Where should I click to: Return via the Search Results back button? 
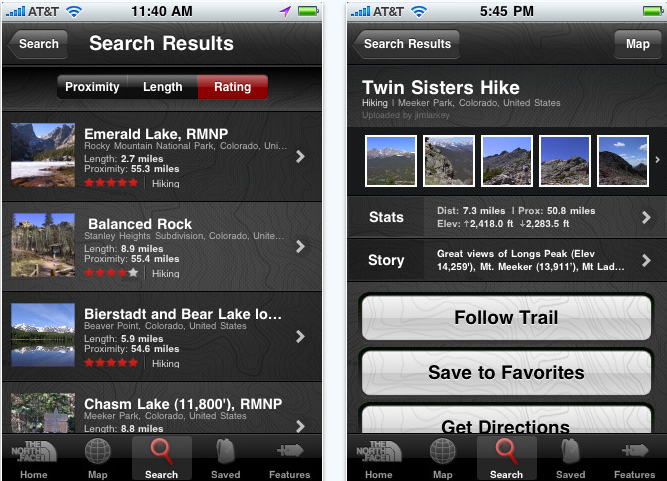pos(403,44)
